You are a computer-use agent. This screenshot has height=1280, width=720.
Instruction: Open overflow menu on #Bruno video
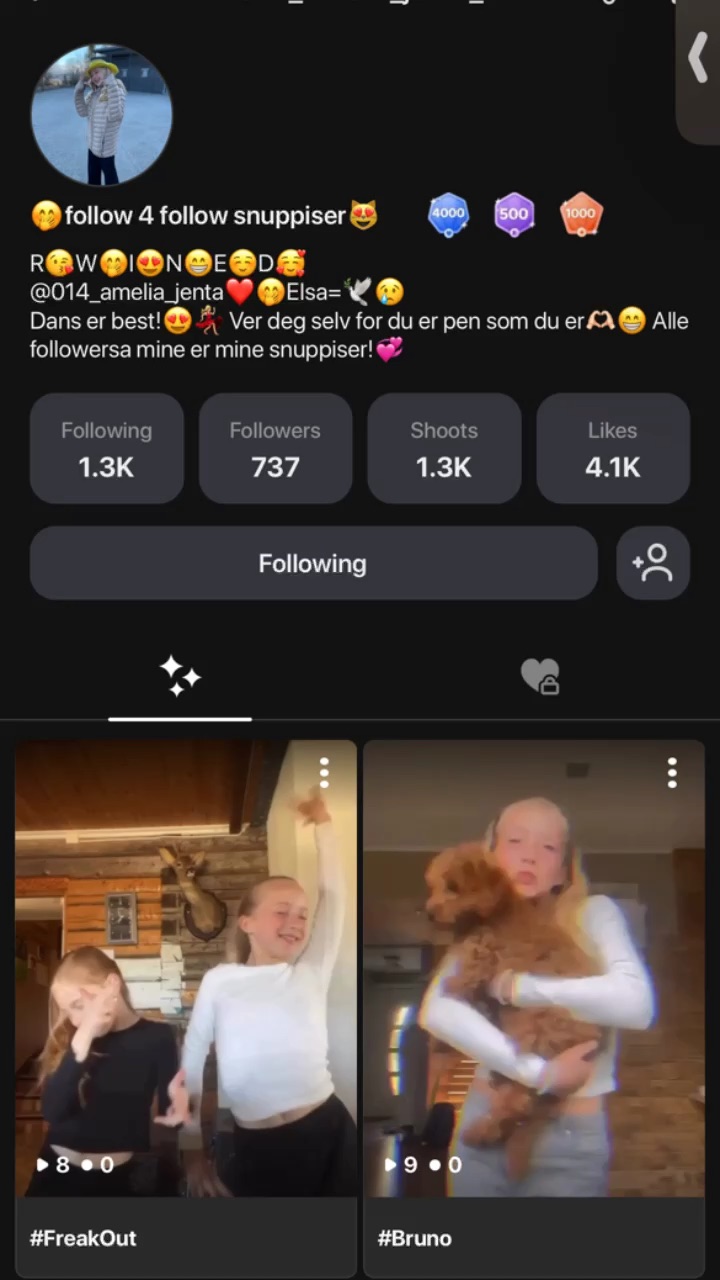pos(672,772)
